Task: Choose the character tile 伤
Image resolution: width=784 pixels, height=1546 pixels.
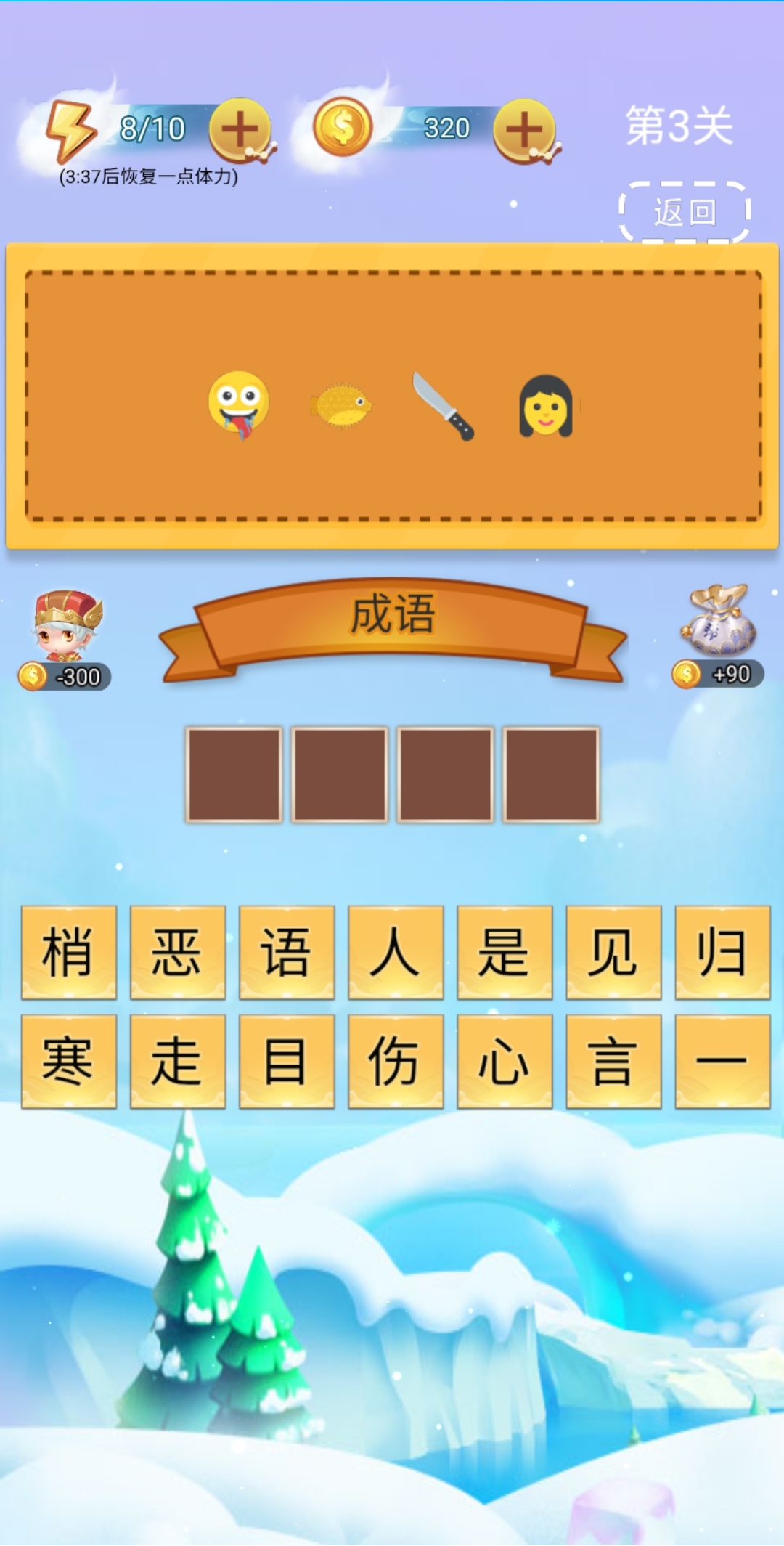Action: [x=396, y=1061]
